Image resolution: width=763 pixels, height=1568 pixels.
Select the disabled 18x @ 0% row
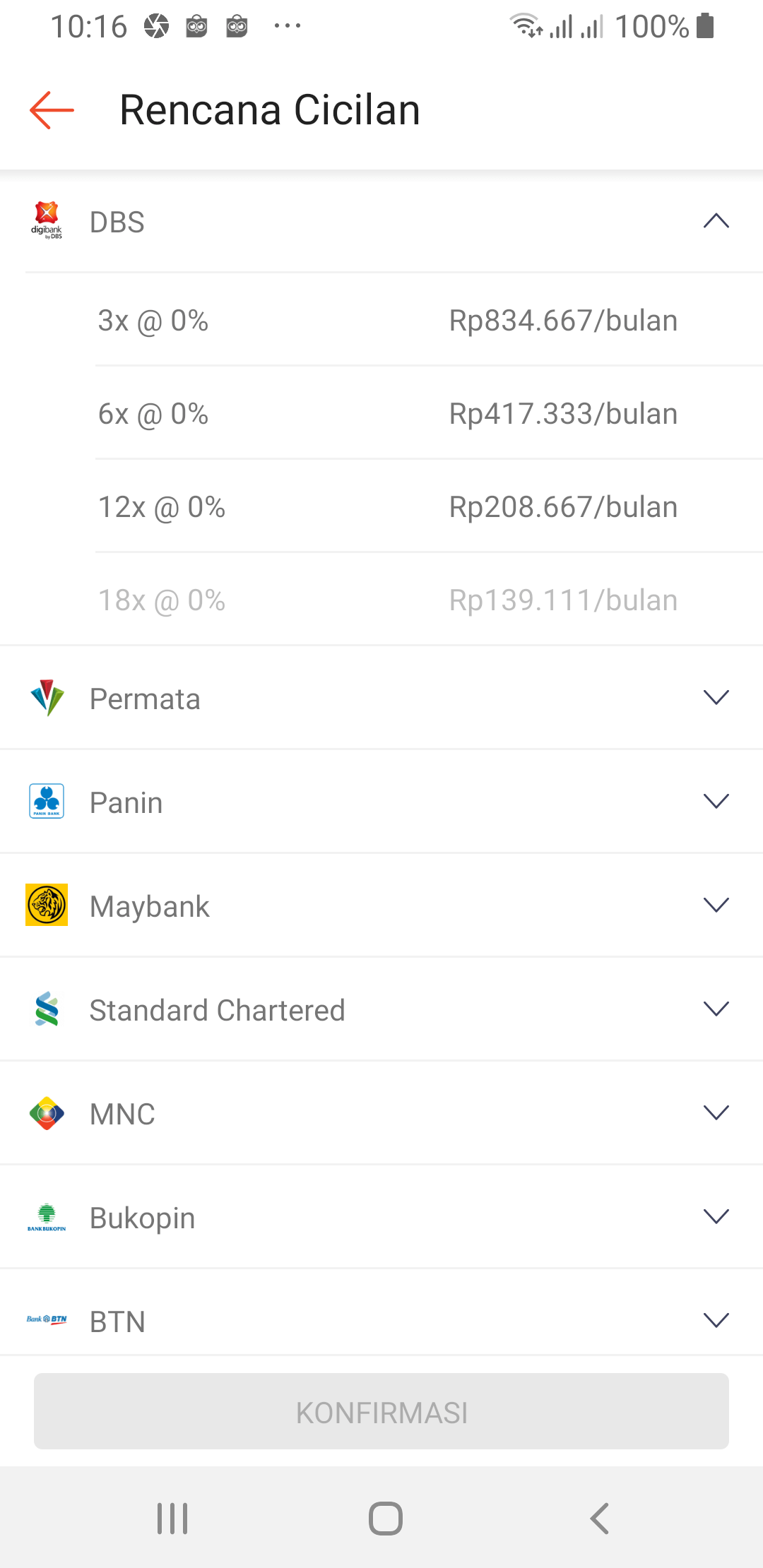click(381, 599)
